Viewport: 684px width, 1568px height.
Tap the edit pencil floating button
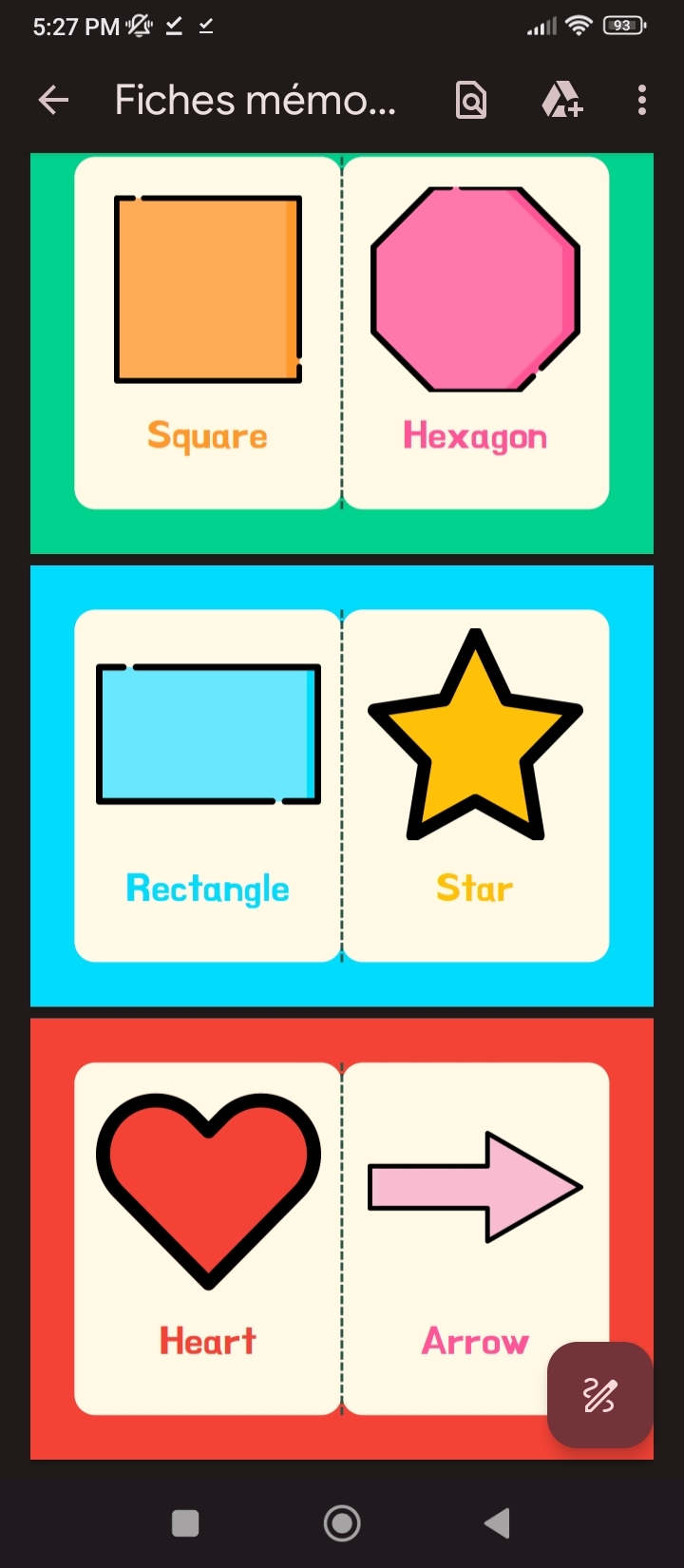click(x=599, y=1394)
